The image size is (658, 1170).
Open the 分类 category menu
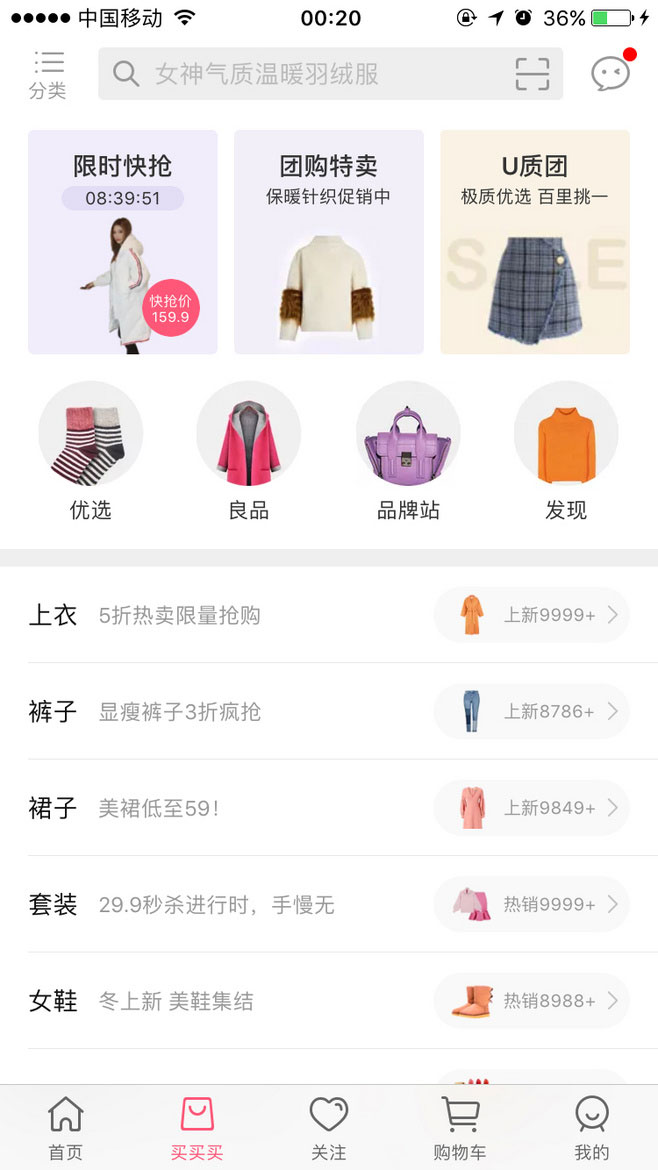48,75
